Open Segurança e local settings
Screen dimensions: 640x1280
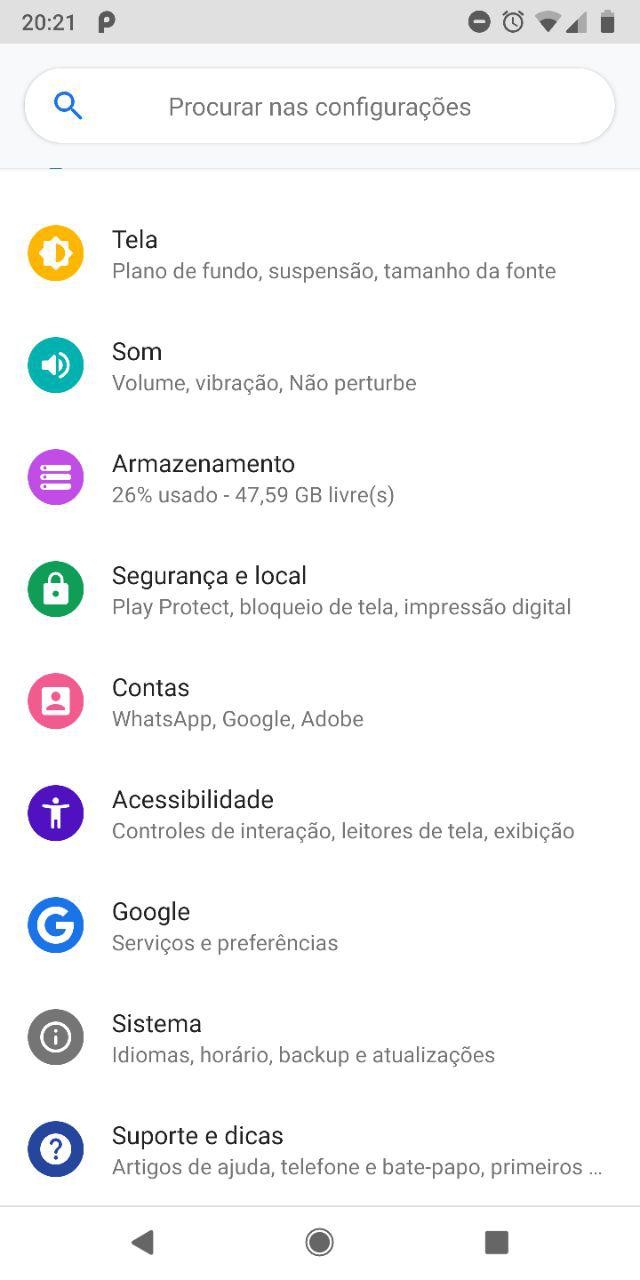tap(320, 590)
